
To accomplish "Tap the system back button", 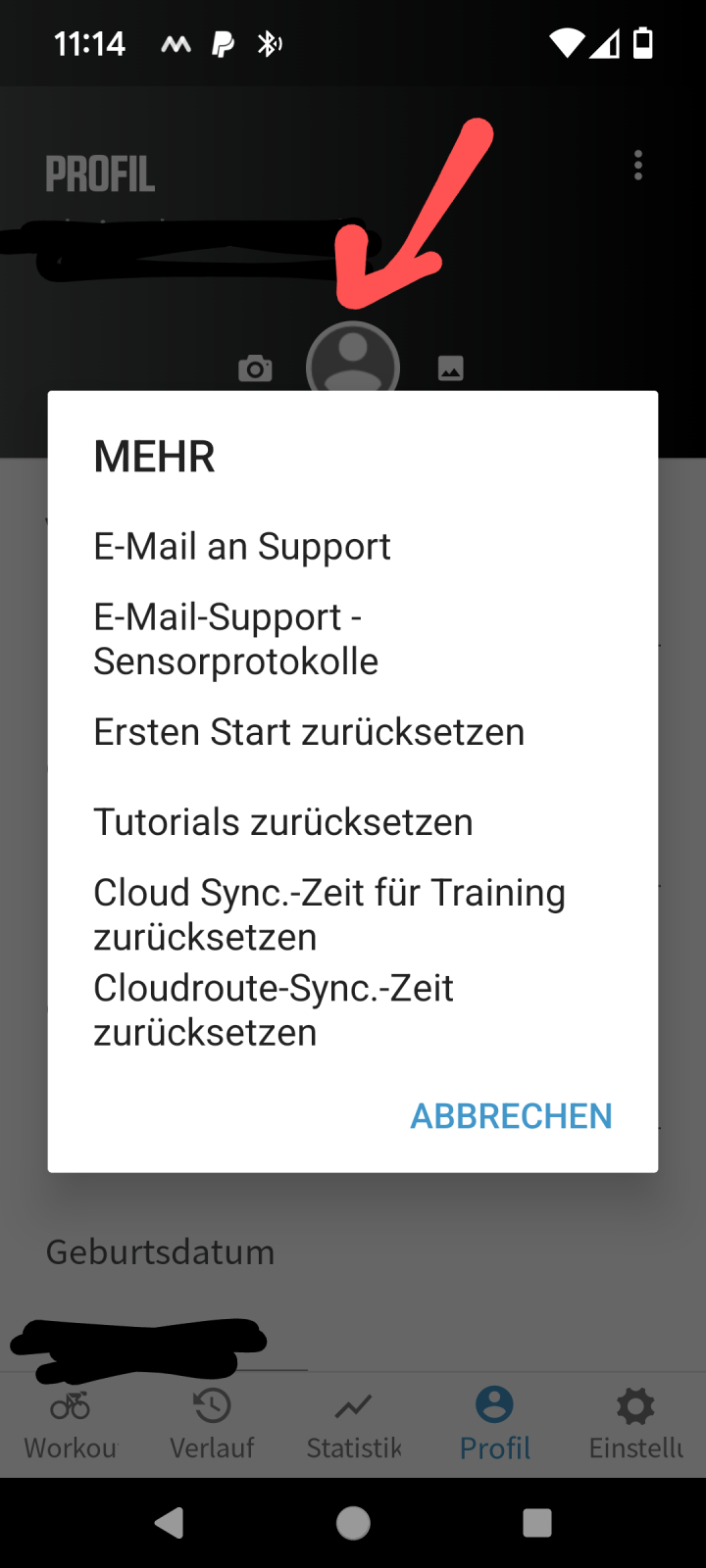I will pos(170,1522).
